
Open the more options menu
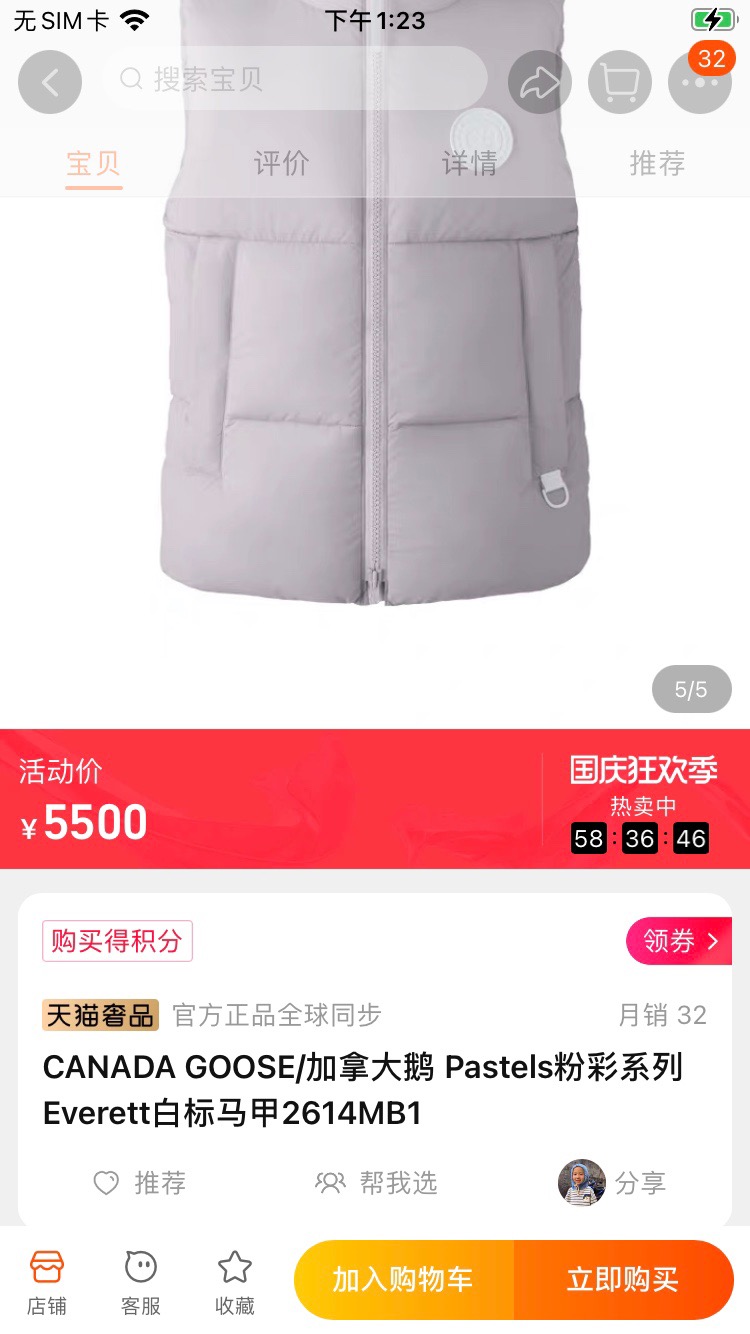pos(699,82)
